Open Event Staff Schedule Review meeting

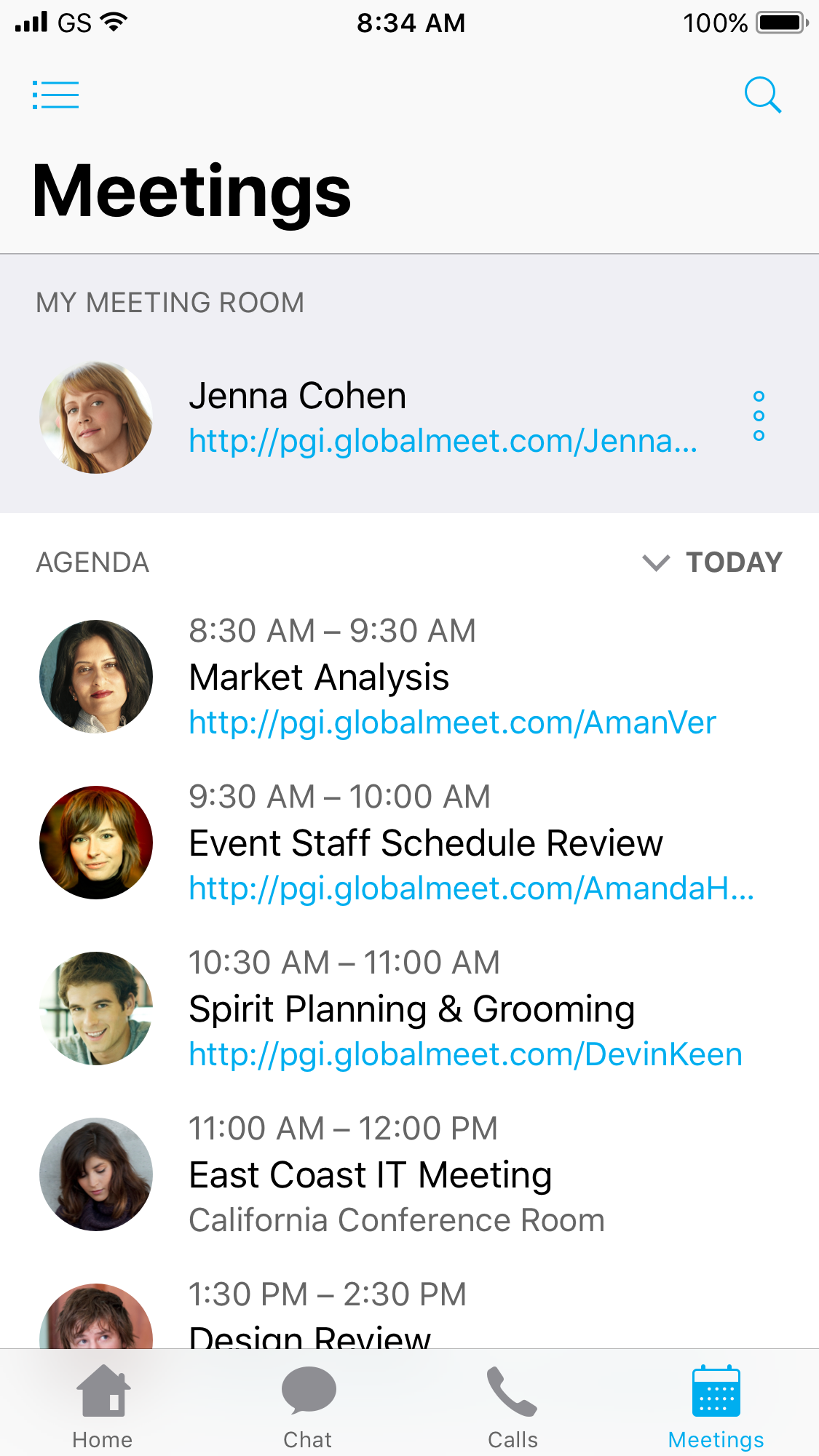(x=426, y=843)
